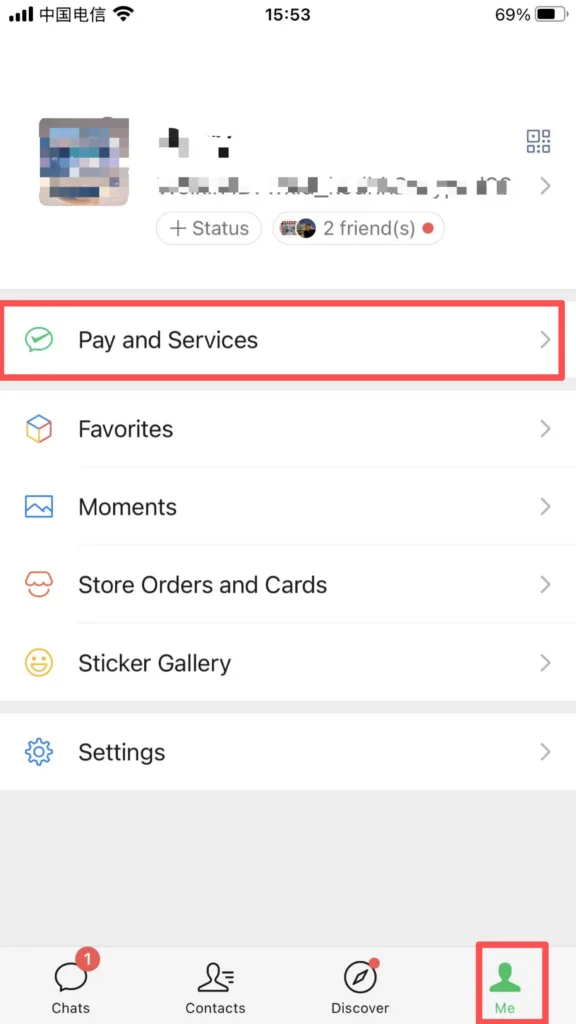Open Store Orders and Cards
576x1024 pixels.
[x=288, y=584]
